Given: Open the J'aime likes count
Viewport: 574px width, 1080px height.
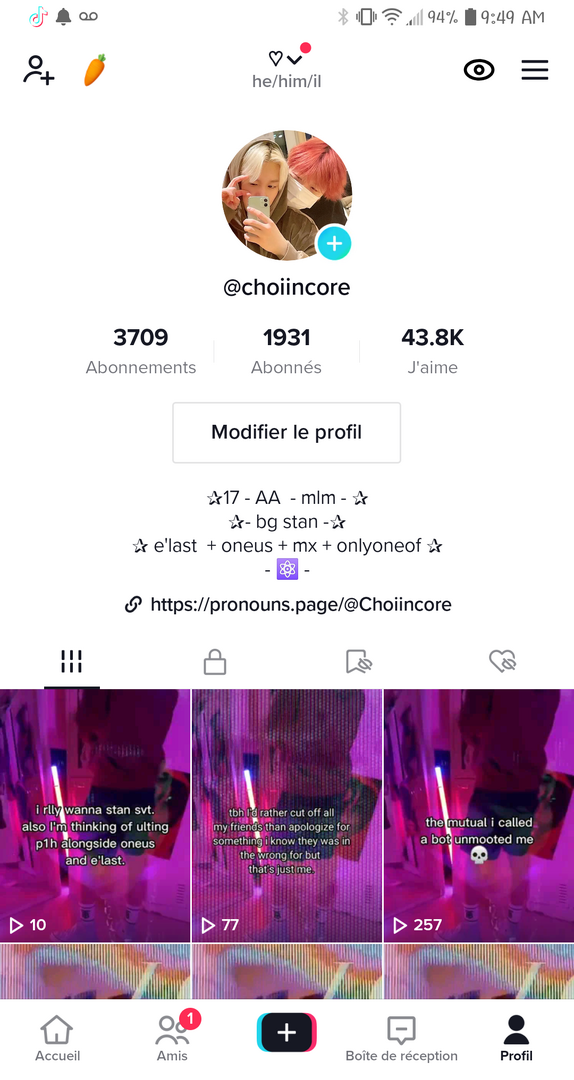Looking at the screenshot, I should [433, 351].
